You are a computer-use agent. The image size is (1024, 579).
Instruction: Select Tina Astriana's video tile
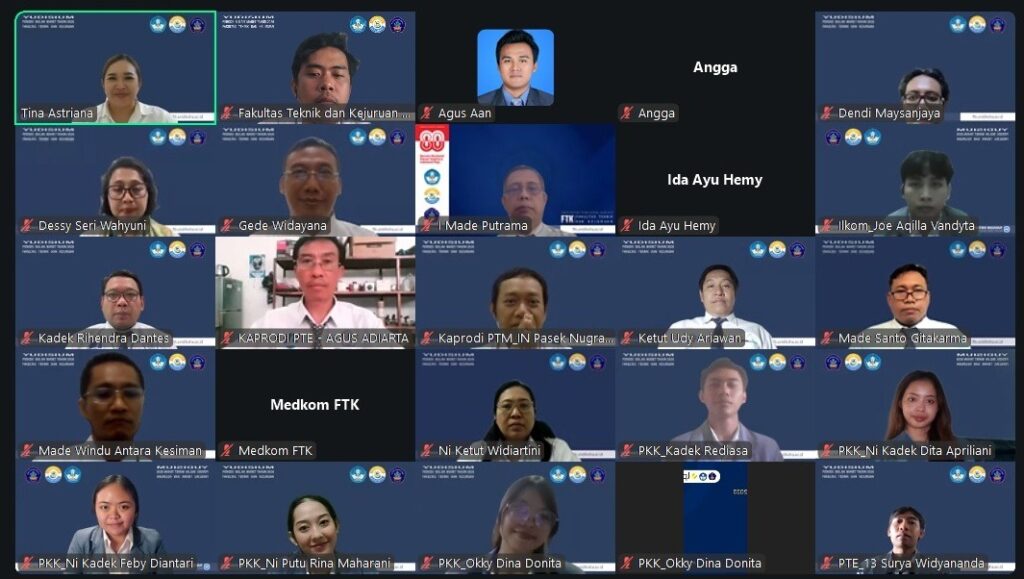(115, 68)
